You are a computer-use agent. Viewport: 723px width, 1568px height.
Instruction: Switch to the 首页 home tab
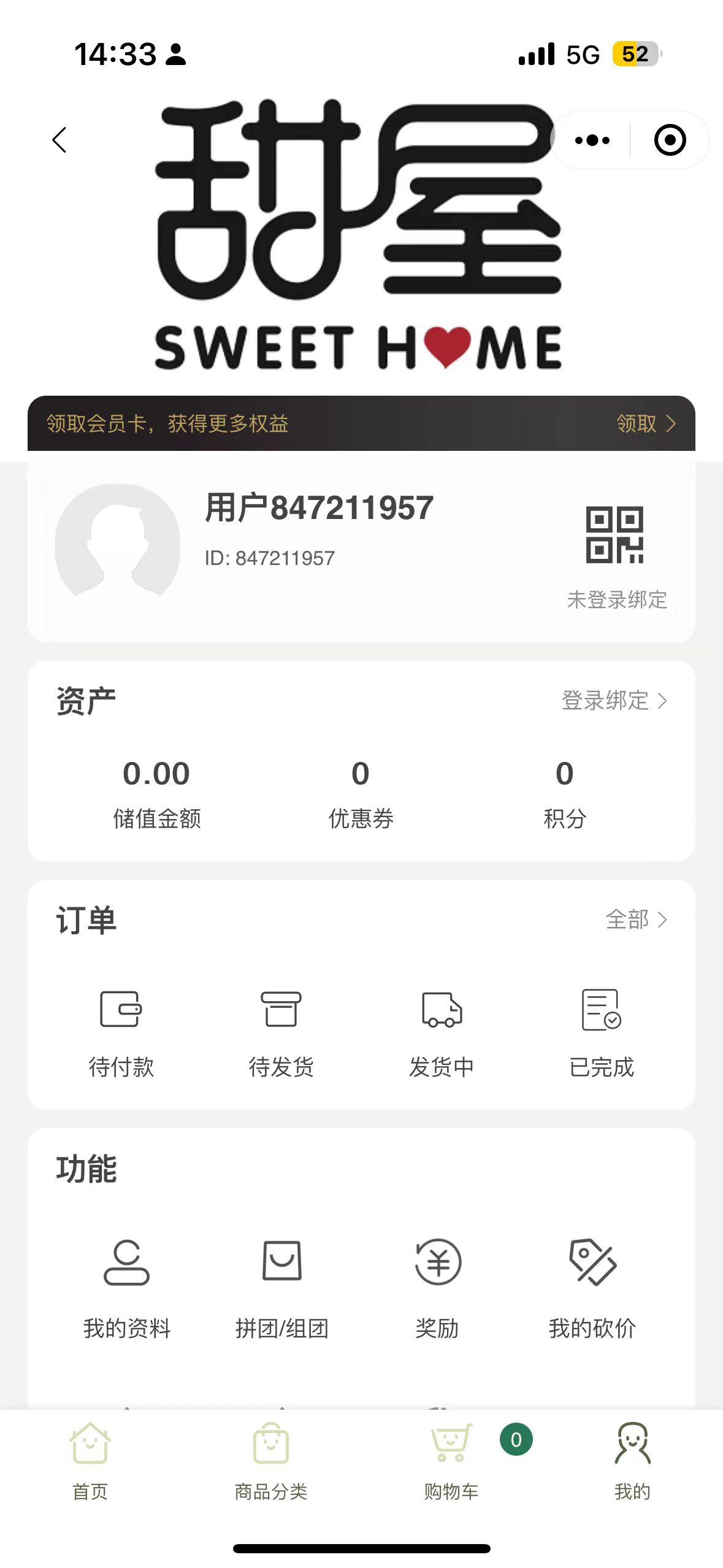[x=90, y=1461]
